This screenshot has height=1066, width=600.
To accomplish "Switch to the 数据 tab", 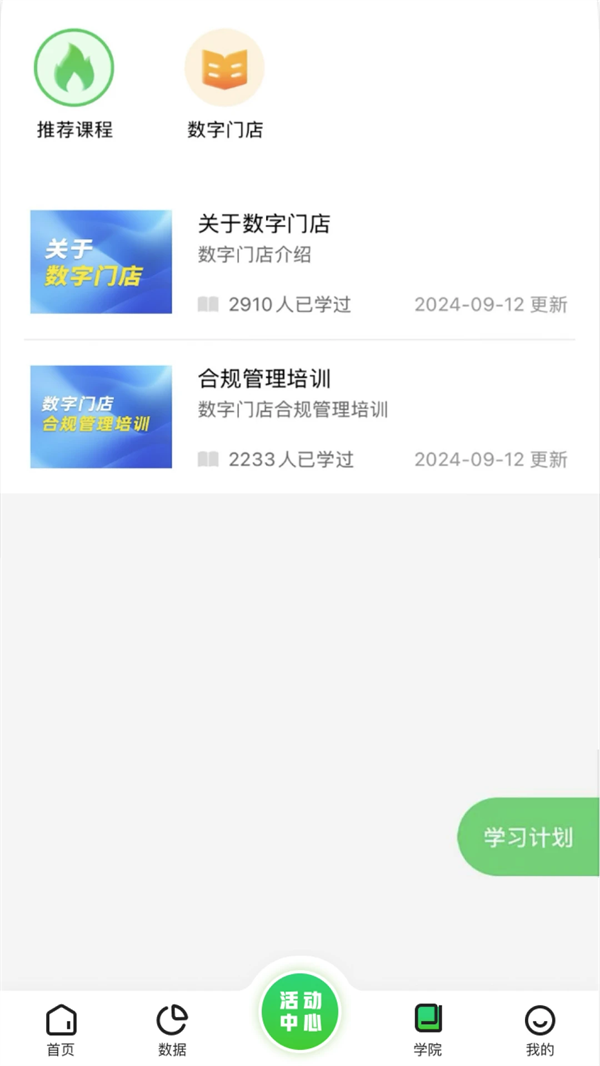I will (172, 1030).
